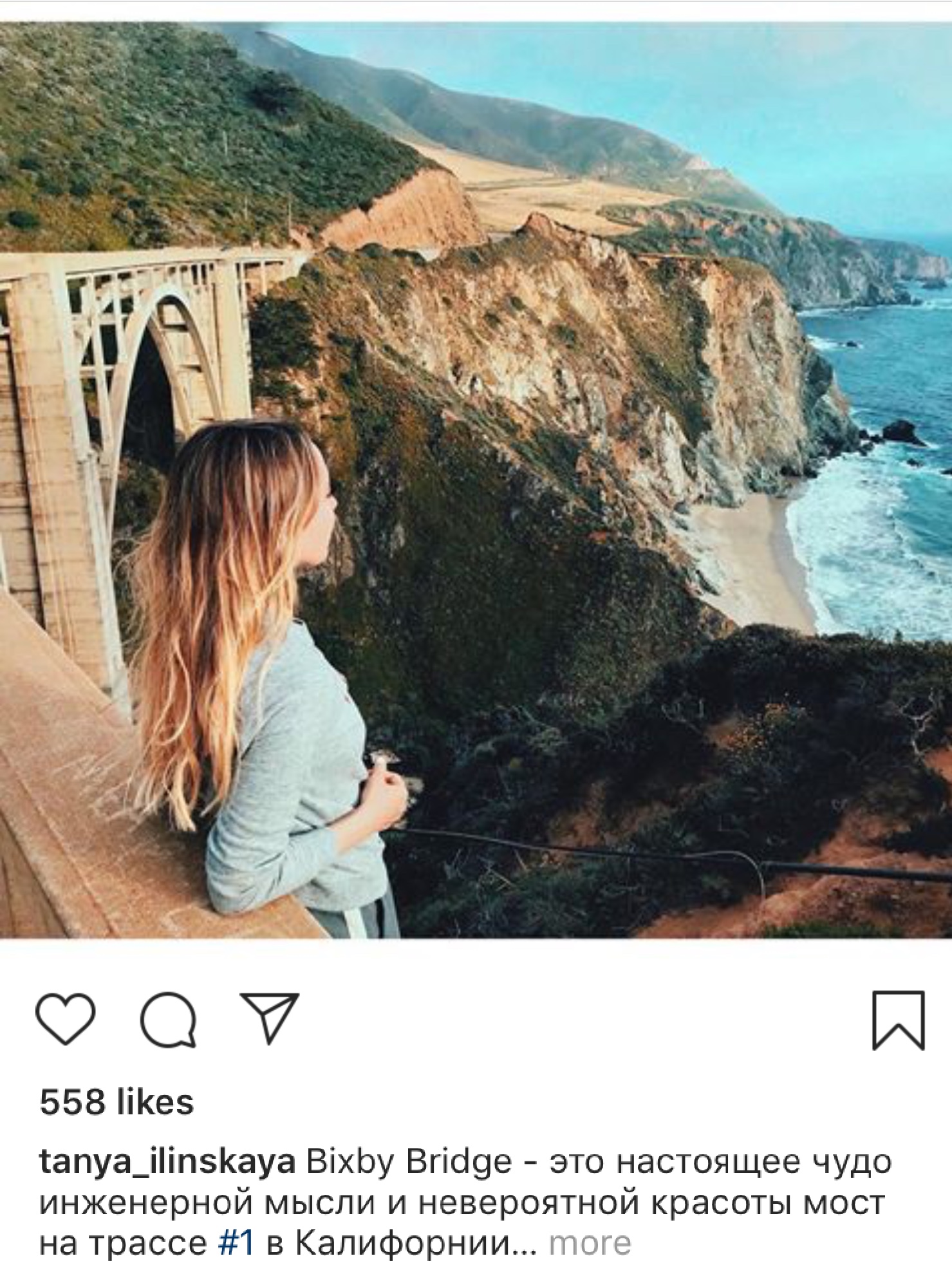Bookmark this post
The image size is (952, 1274).
point(898,1020)
